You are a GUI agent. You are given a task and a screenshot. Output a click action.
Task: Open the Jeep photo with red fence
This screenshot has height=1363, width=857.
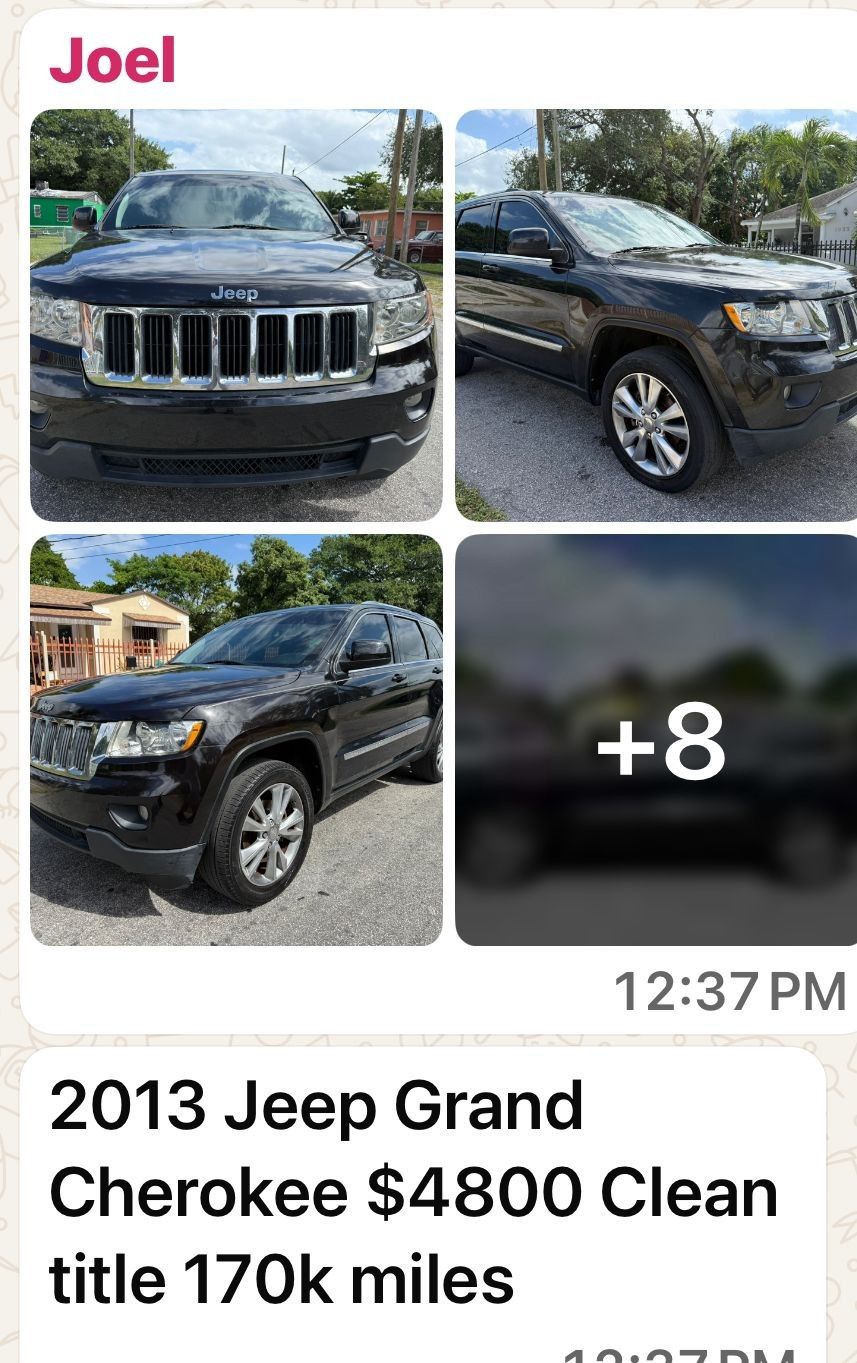(236, 740)
